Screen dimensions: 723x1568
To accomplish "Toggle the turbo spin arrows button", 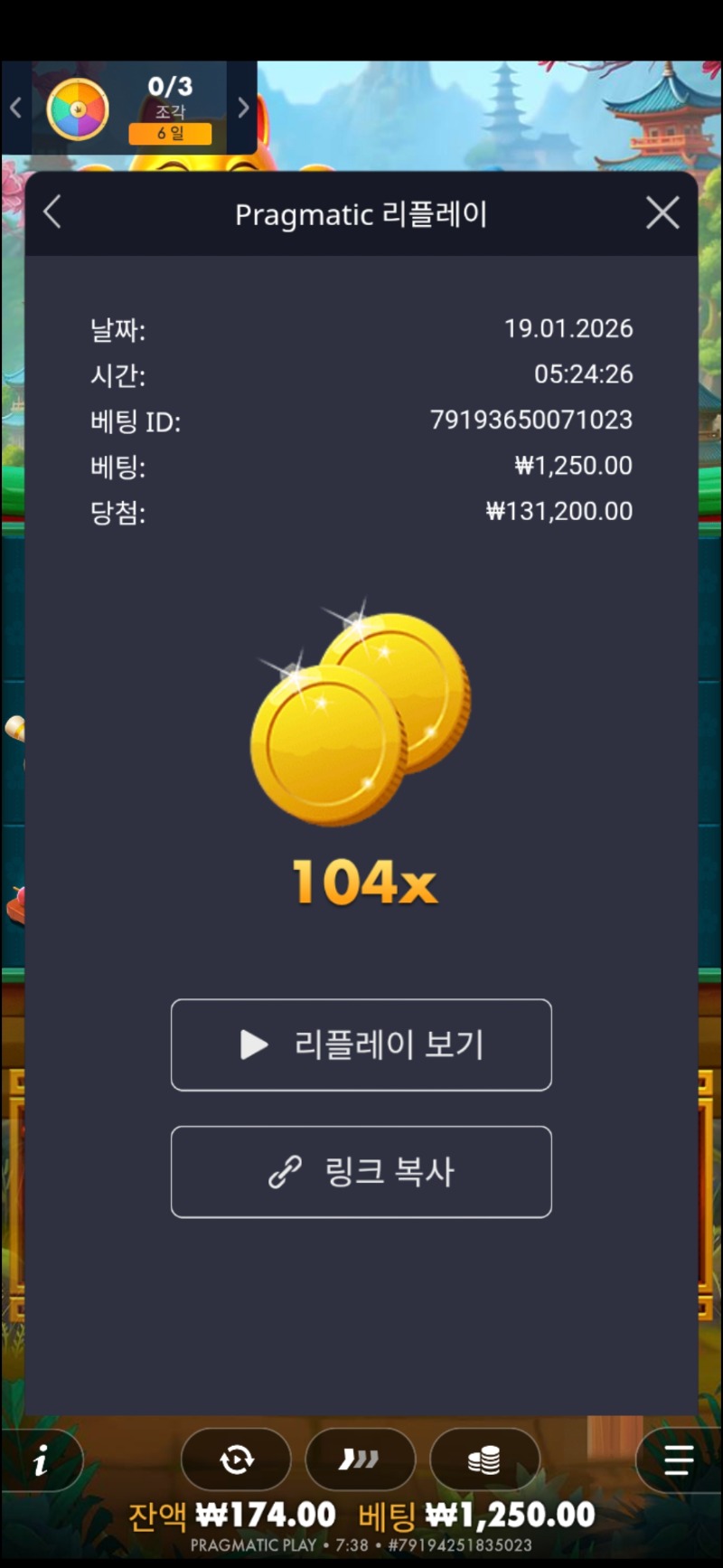I will point(360,1459).
